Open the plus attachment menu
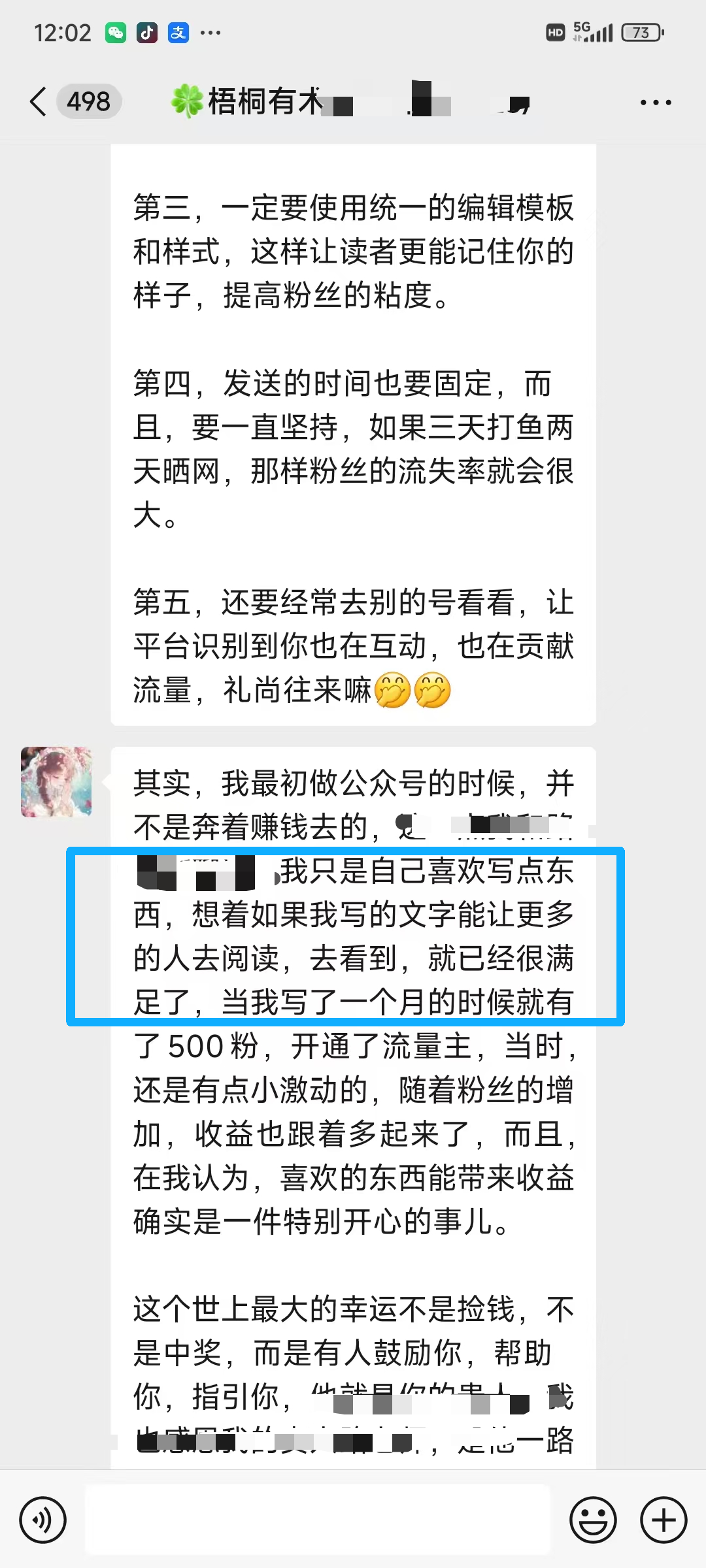The image size is (706, 1568). click(x=663, y=1520)
